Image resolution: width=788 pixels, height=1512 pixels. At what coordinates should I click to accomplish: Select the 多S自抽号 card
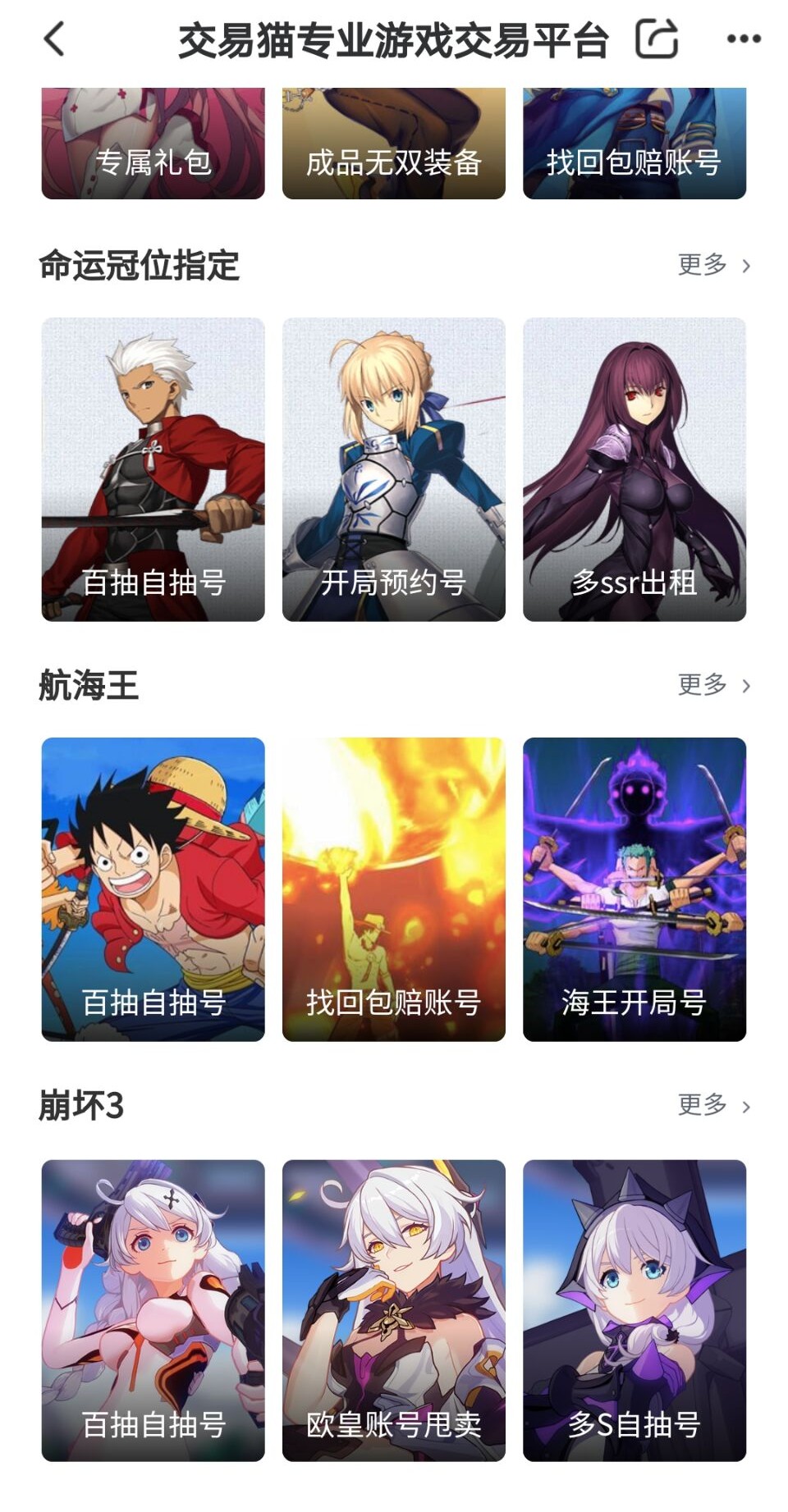635,1310
